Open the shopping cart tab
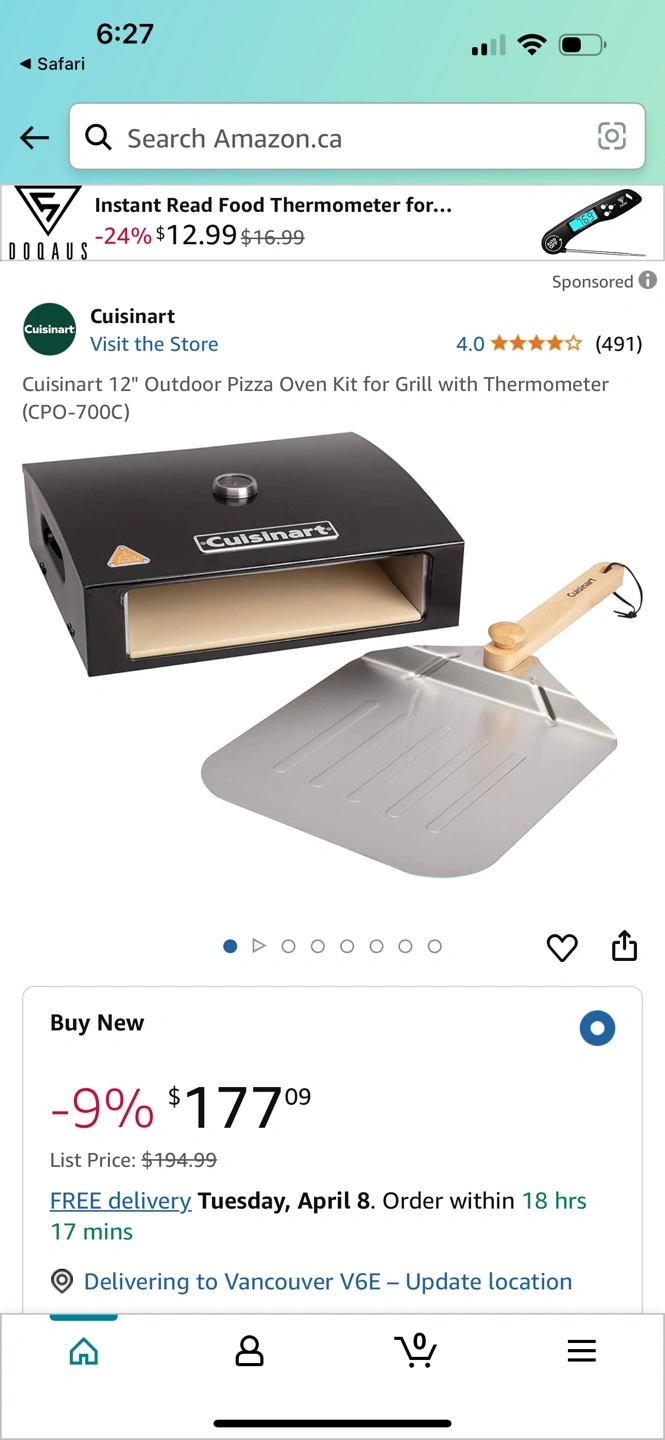The image size is (665, 1440). click(x=415, y=1350)
